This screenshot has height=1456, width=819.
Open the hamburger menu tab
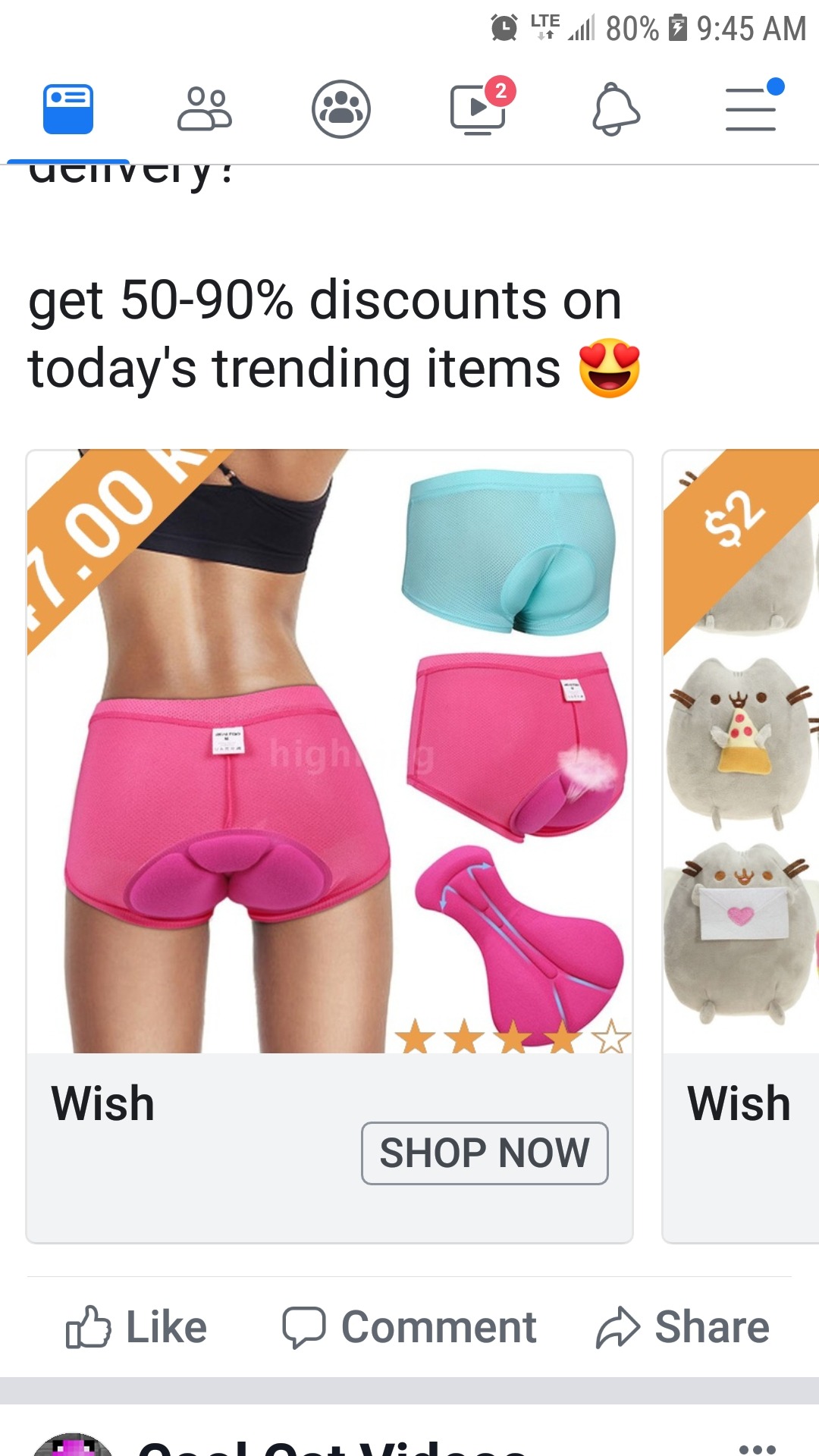point(751,110)
